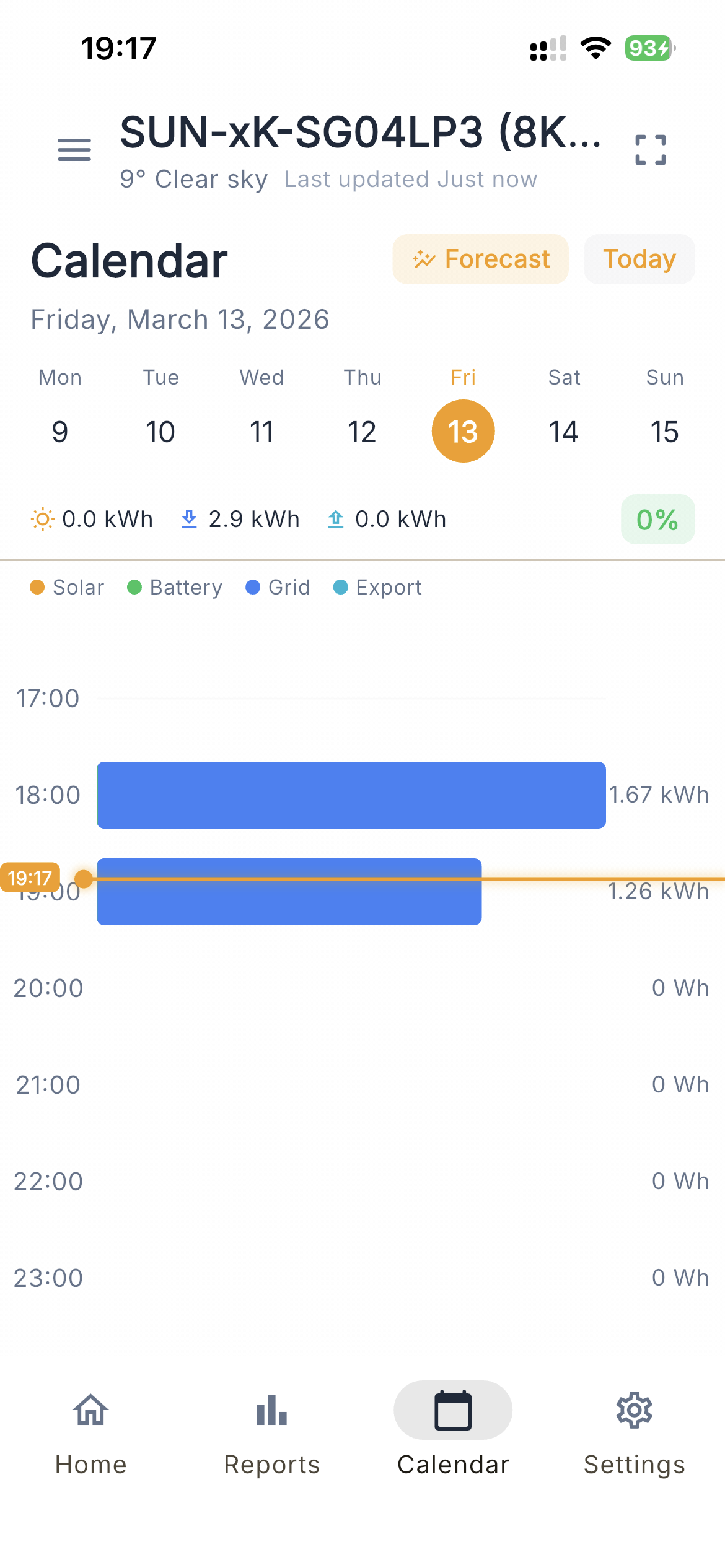Click the 0% battery percentage badge
Screen dimensions: 725x1568
[657, 519]
